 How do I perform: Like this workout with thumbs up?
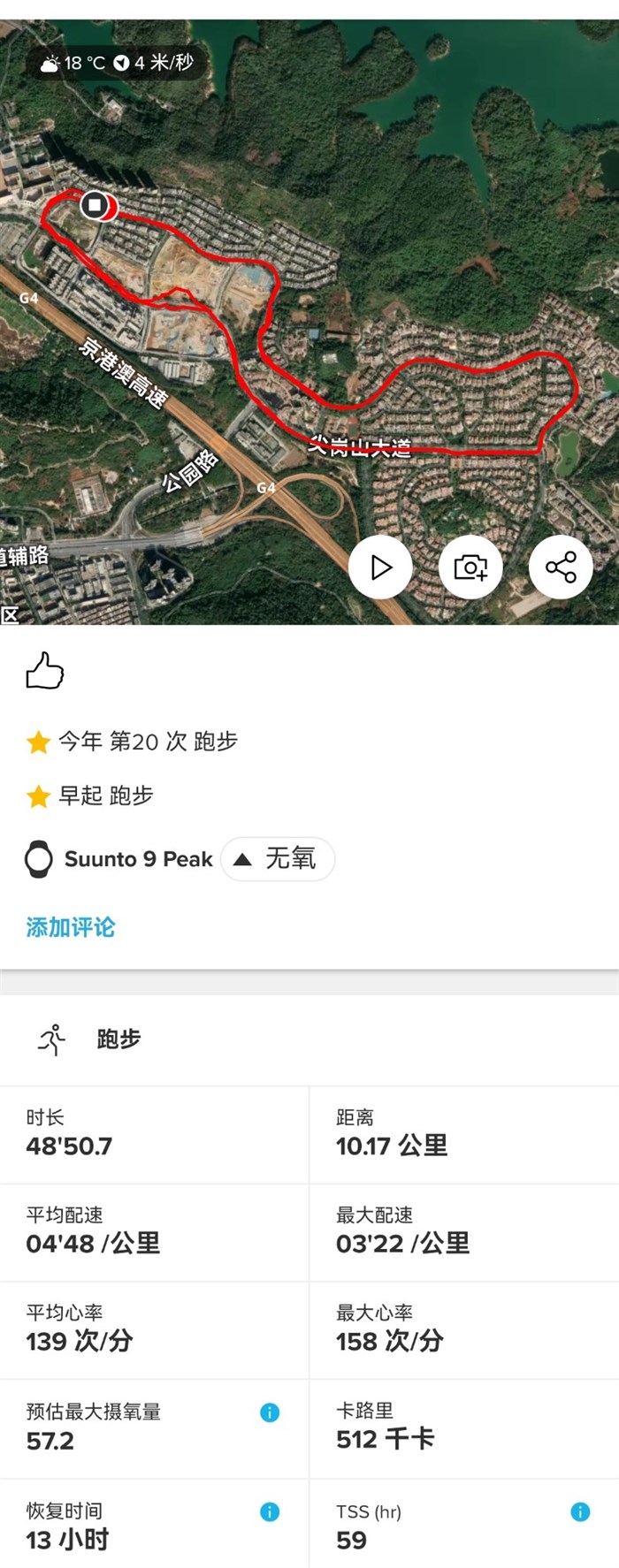point(45,671)
